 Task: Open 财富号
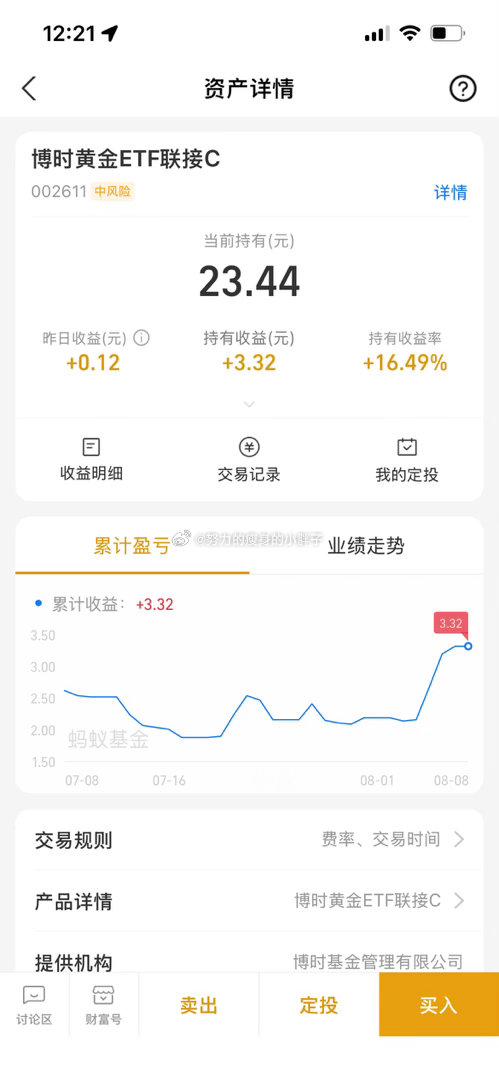[103, 1005]
